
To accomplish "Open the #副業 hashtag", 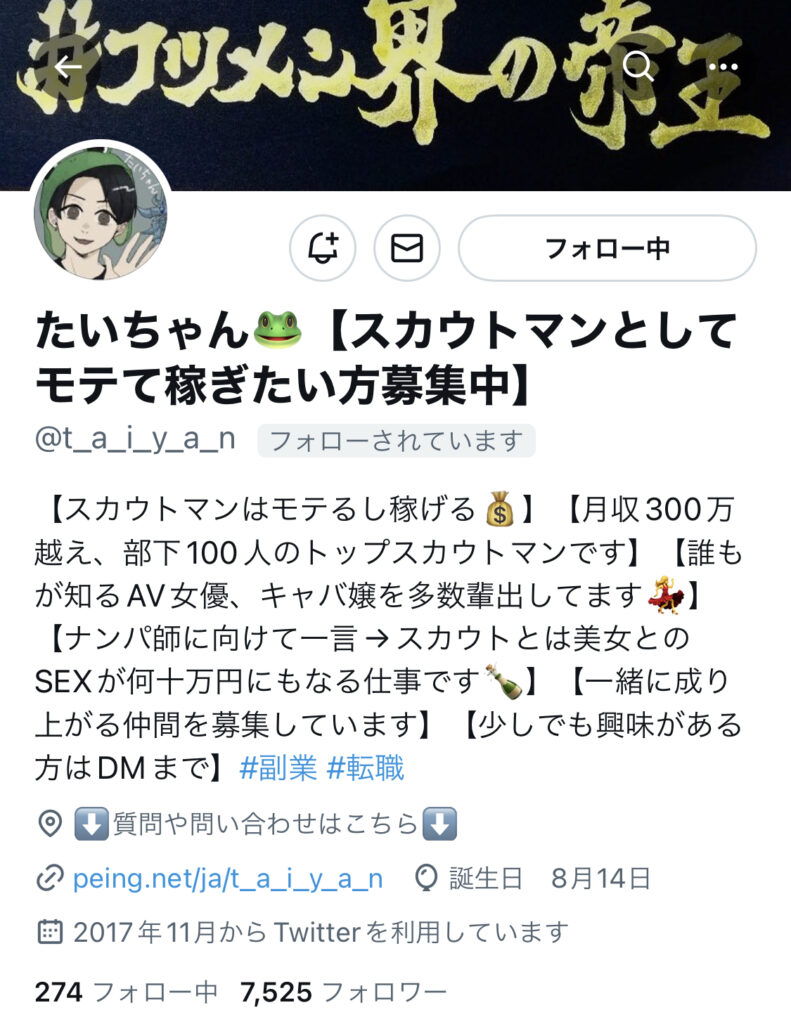I will (x=279, y=768).
